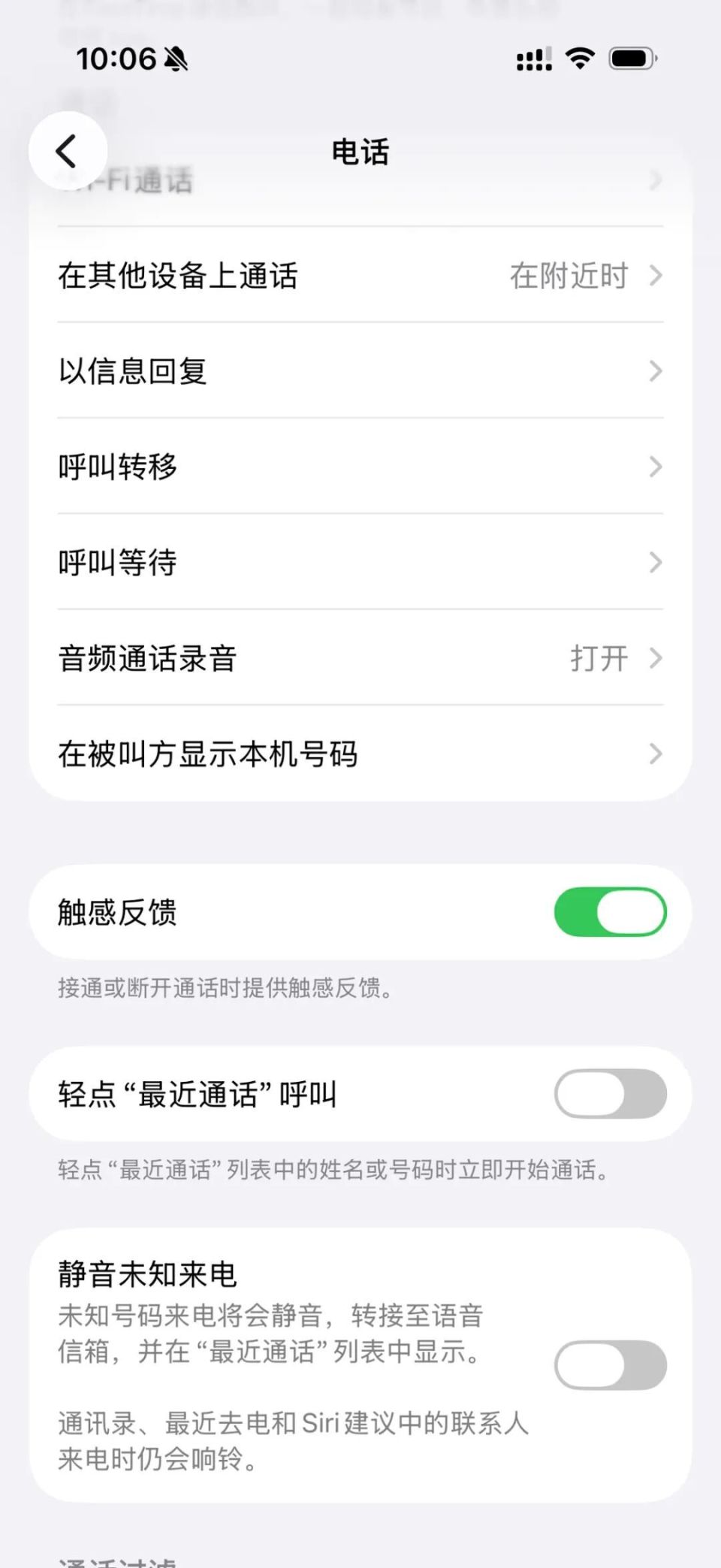The height and width of the screenshot is (1568, 721).
Task: Tap the 打开 status next to 音频通话录音
Action: (x=597, y=658)
